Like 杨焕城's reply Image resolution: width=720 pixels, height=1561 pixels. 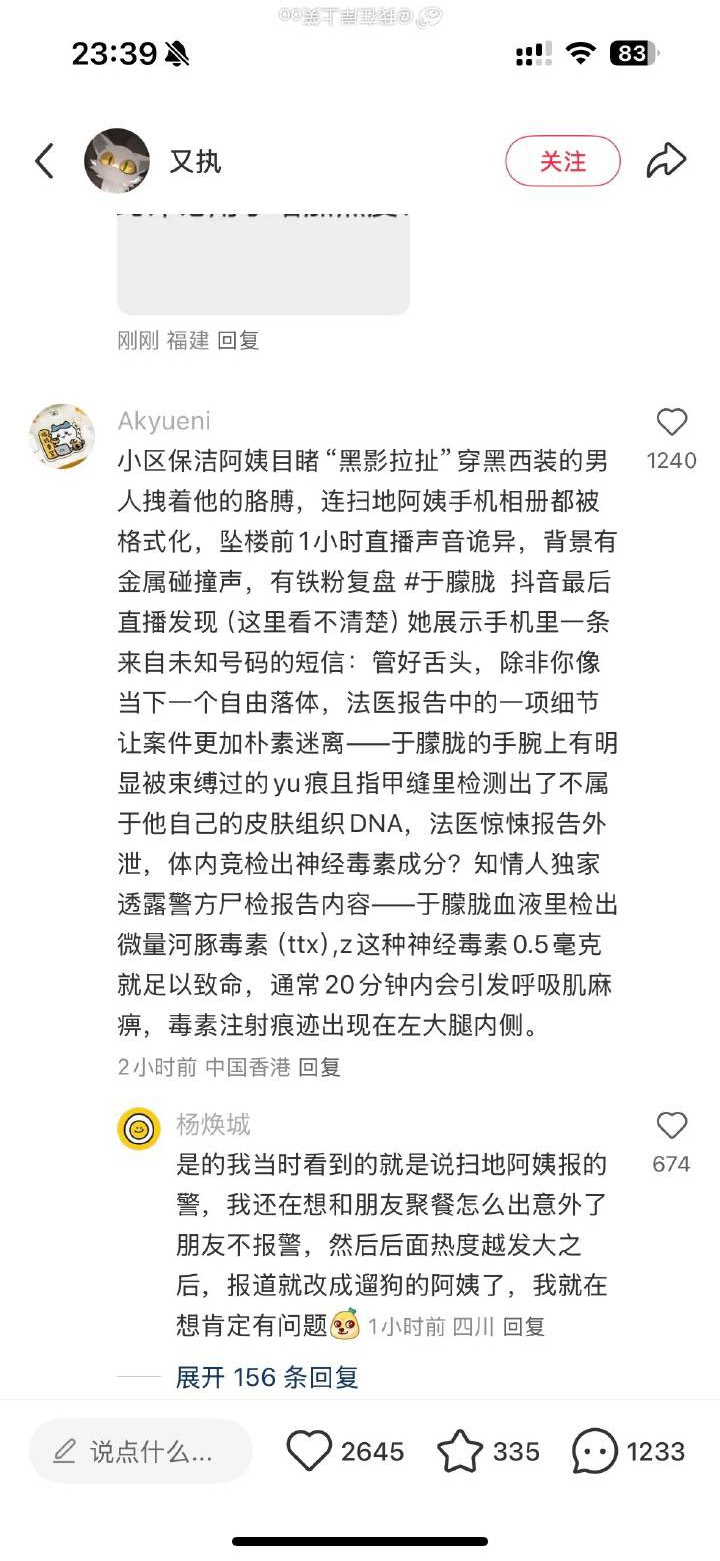(x=671, y=1127)
